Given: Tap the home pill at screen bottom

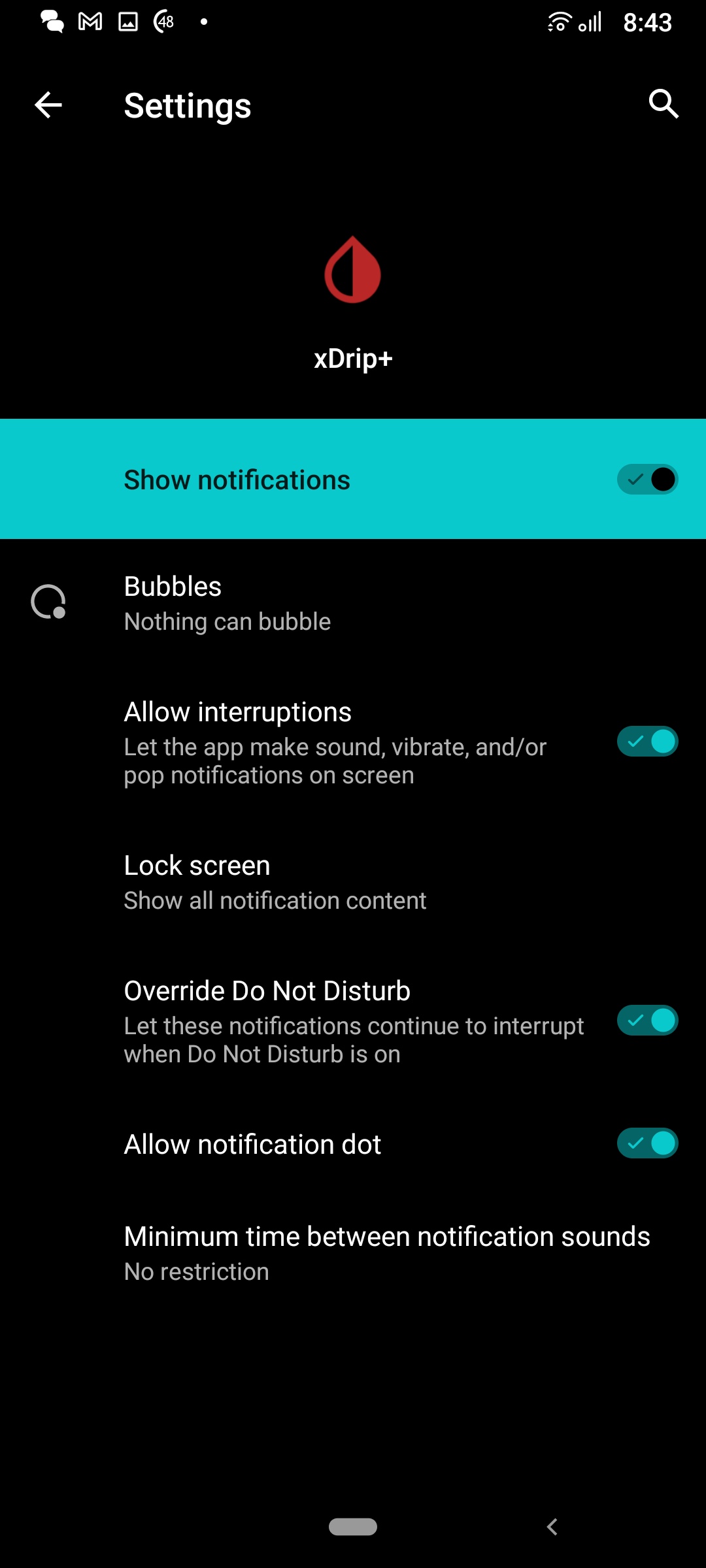Looking at the screenshot, I should point(353,1527).
